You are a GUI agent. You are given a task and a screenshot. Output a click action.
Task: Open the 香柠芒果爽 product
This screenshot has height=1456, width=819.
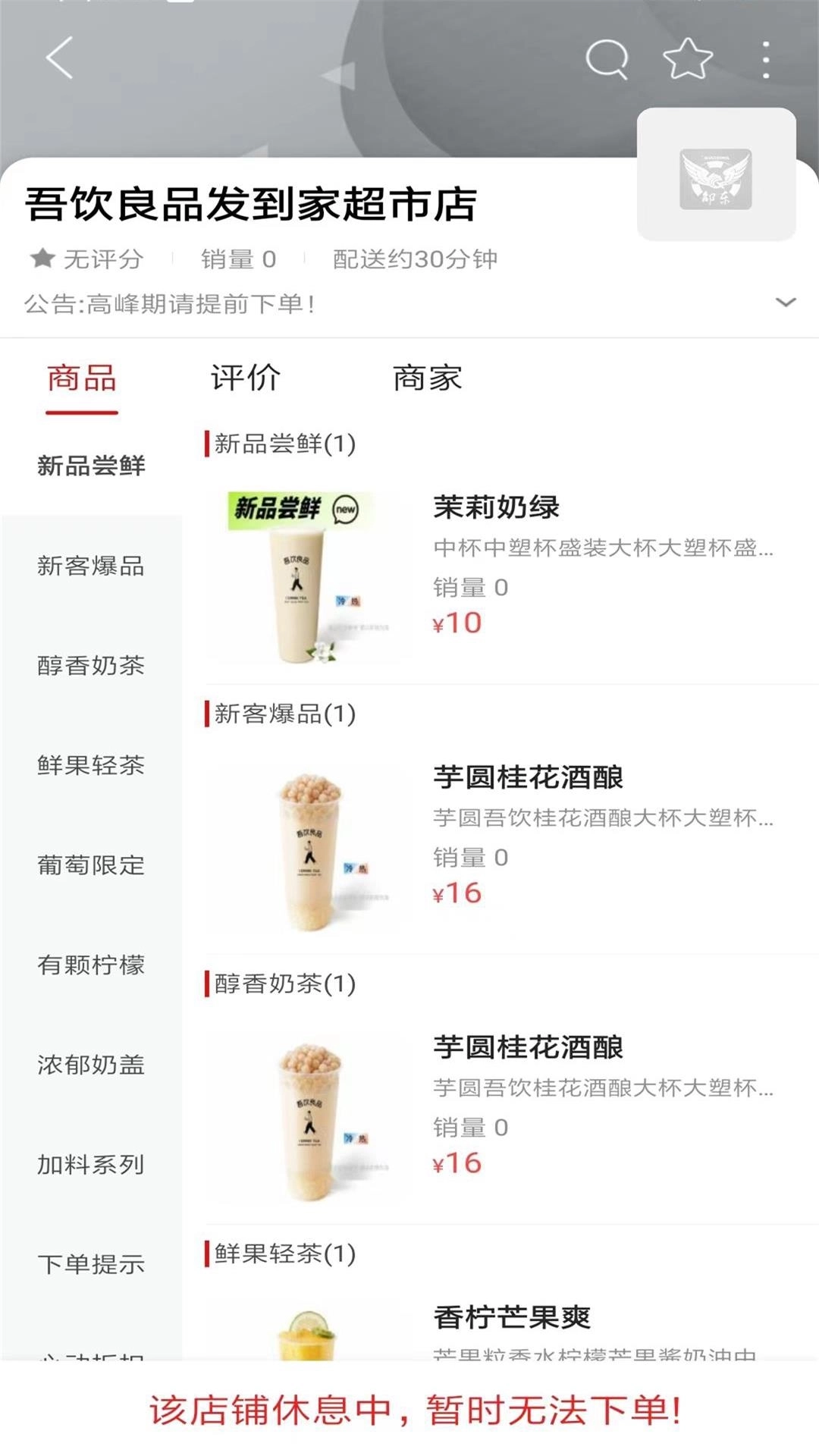pyautogui.click(x=512, y=1317)
